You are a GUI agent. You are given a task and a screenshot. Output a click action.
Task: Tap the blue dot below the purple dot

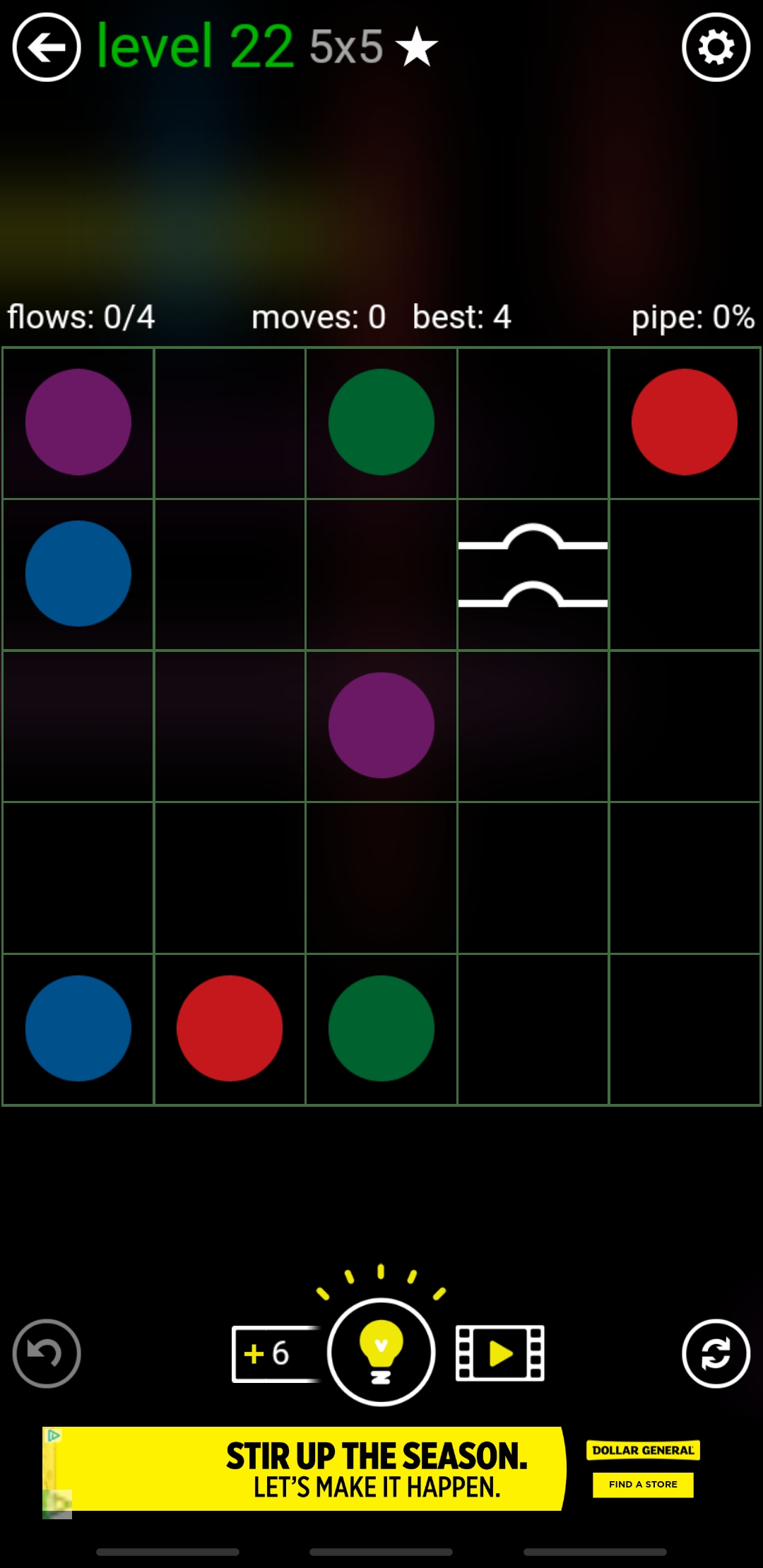point(78,574)
